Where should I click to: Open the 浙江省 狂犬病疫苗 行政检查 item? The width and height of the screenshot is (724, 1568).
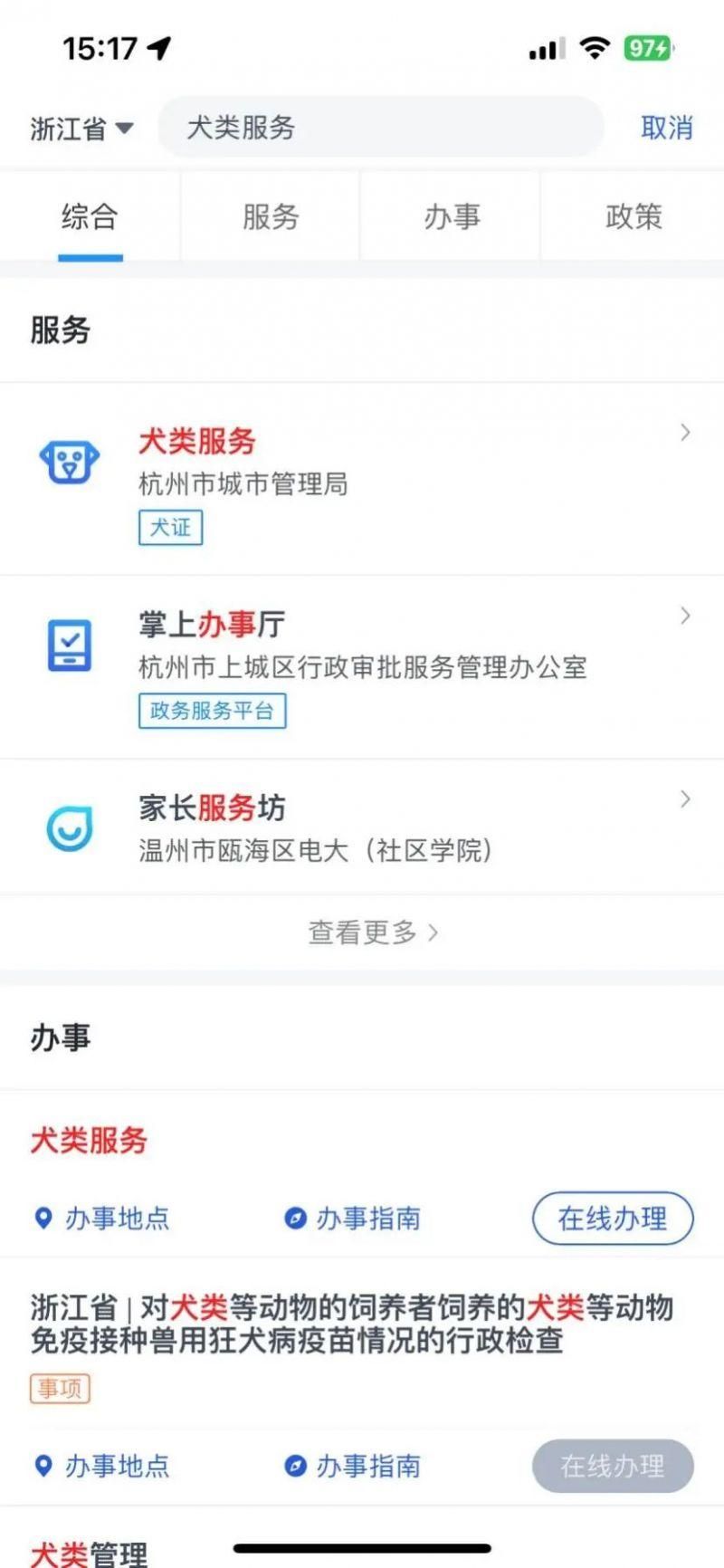coord(353,1324)
